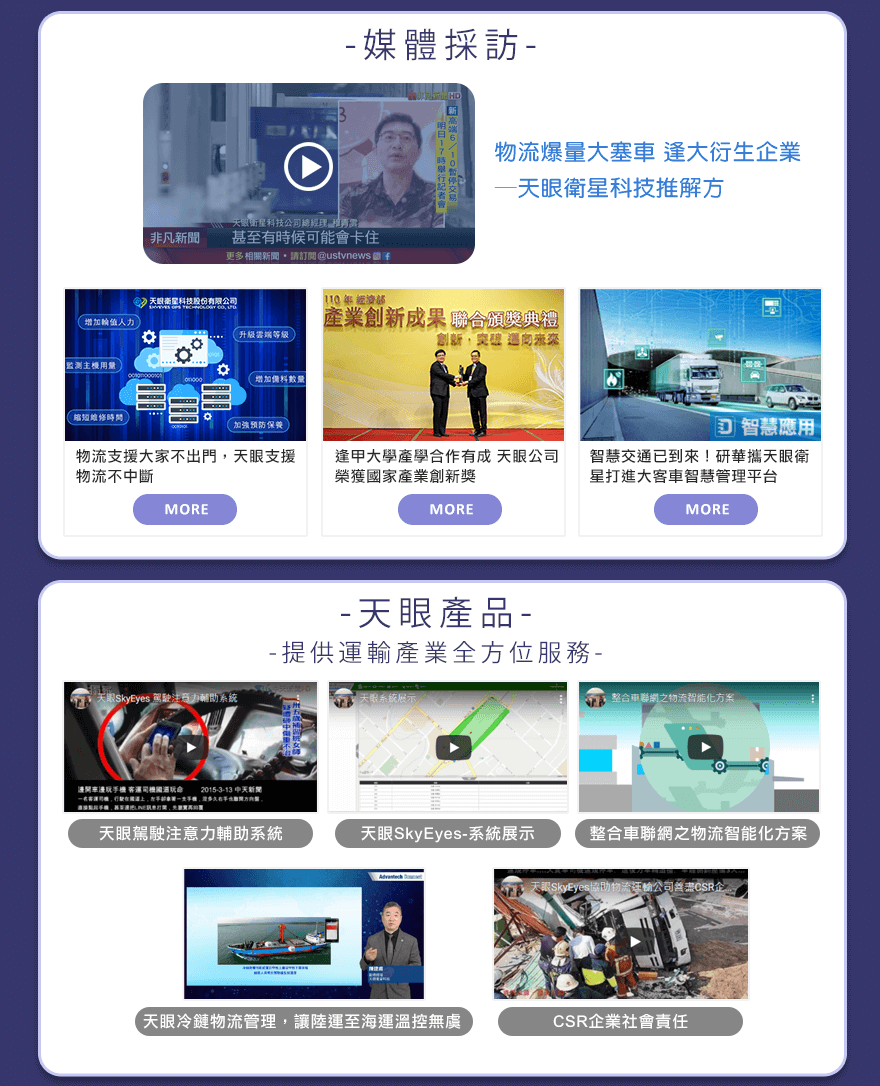The width and height of the screenshot is (880, 1086).
Task: Play the 整合車聯網之物流智能化方案 video
Action: pos(705,747)
